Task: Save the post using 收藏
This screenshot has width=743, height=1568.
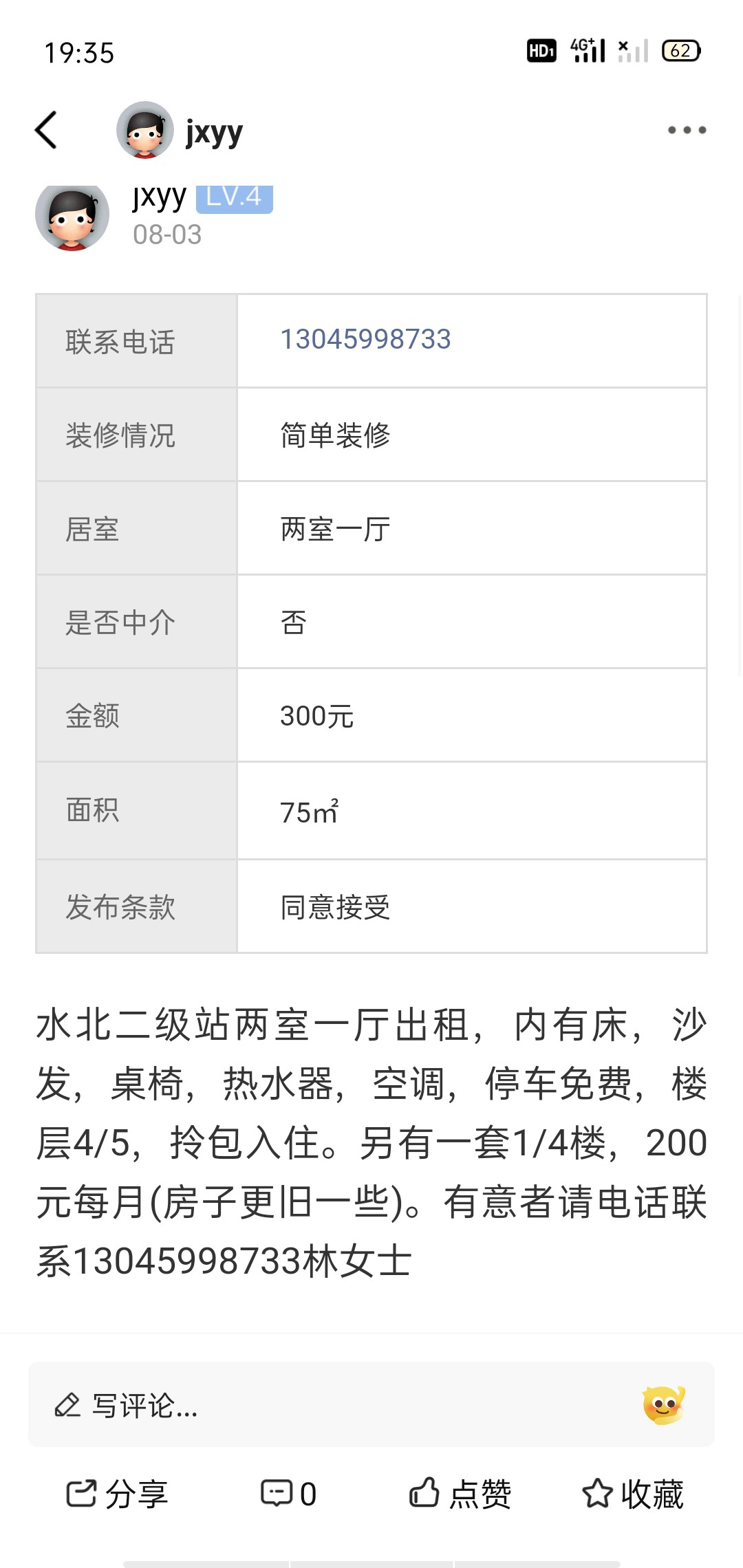Action: coord(633,1494)
